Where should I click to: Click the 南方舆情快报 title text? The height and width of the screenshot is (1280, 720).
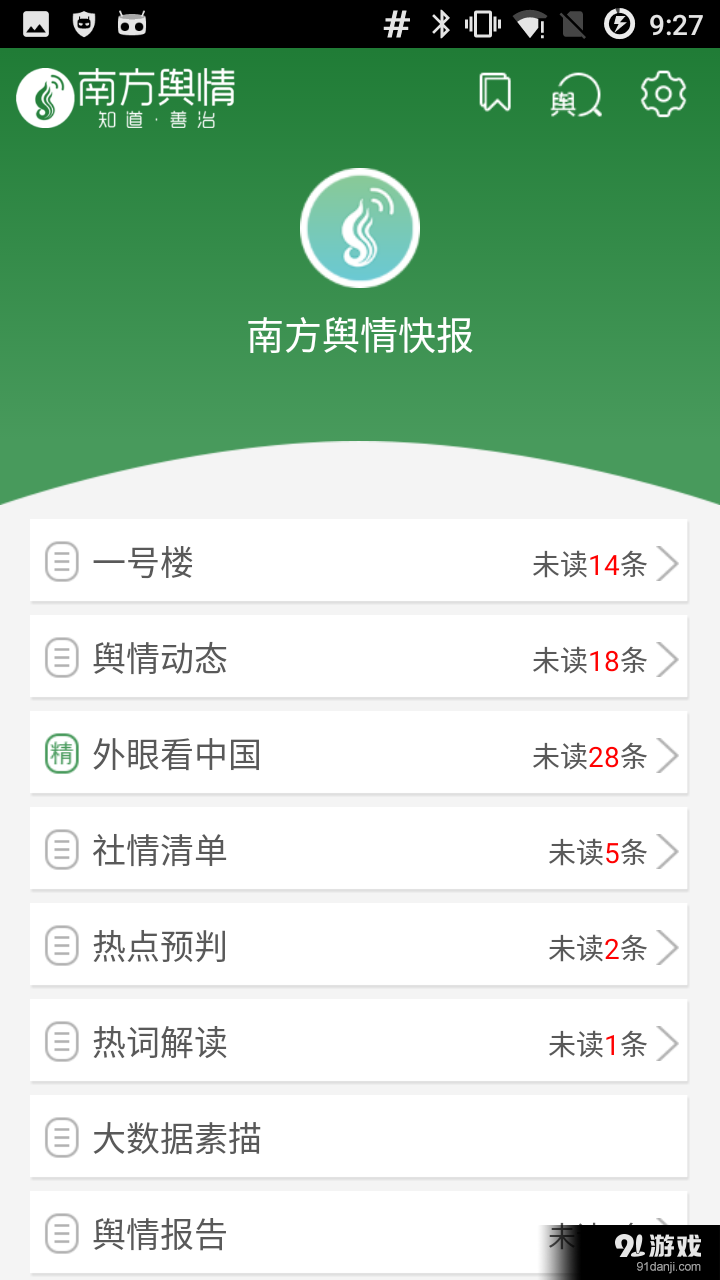tap(360, 338)
